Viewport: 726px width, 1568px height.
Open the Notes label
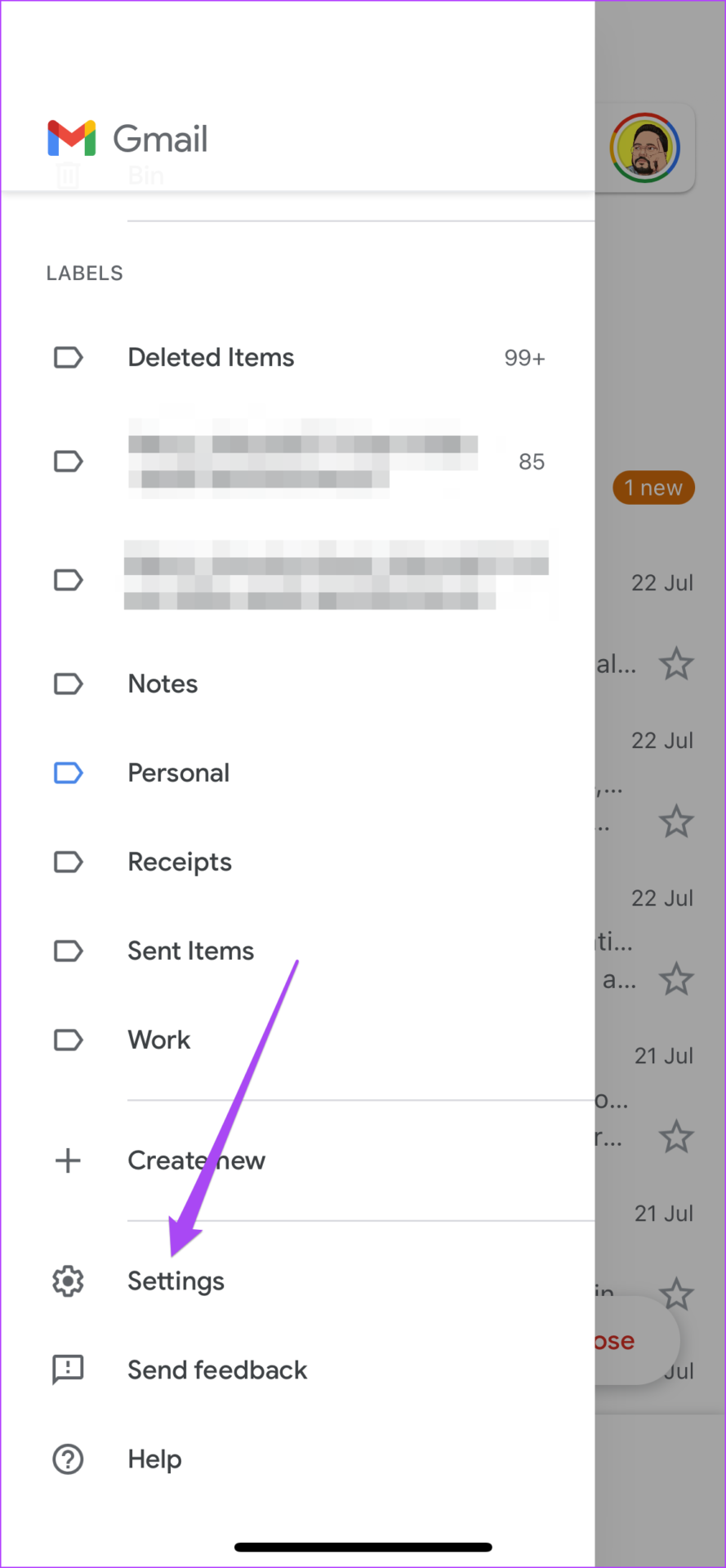pos(297,684)
